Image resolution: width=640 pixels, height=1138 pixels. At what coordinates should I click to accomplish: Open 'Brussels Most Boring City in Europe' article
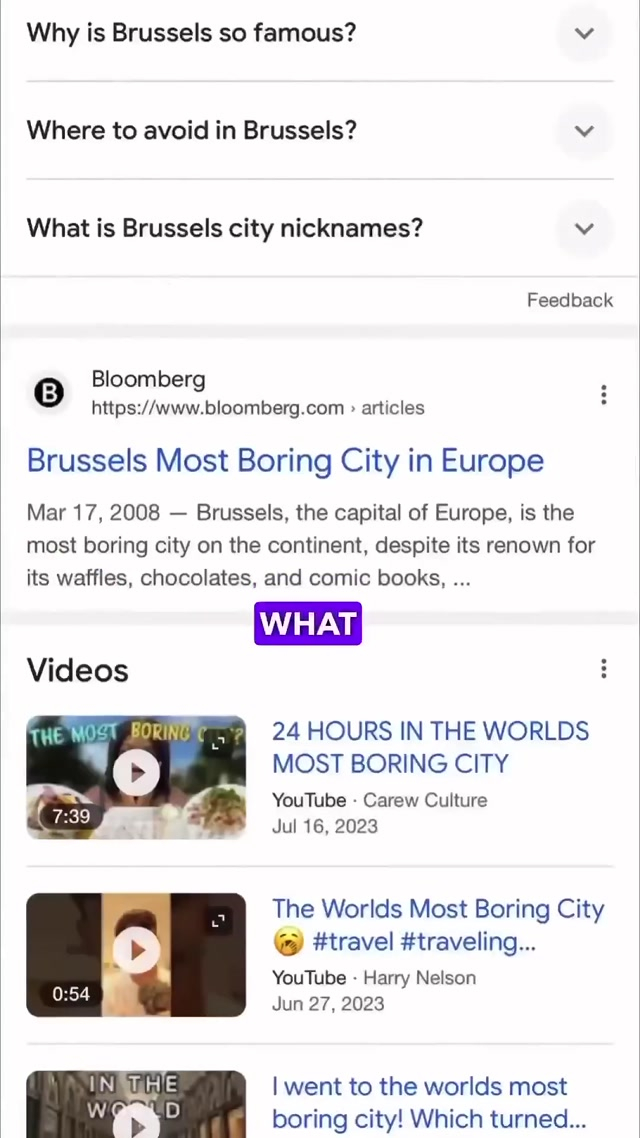click(285, 461)
